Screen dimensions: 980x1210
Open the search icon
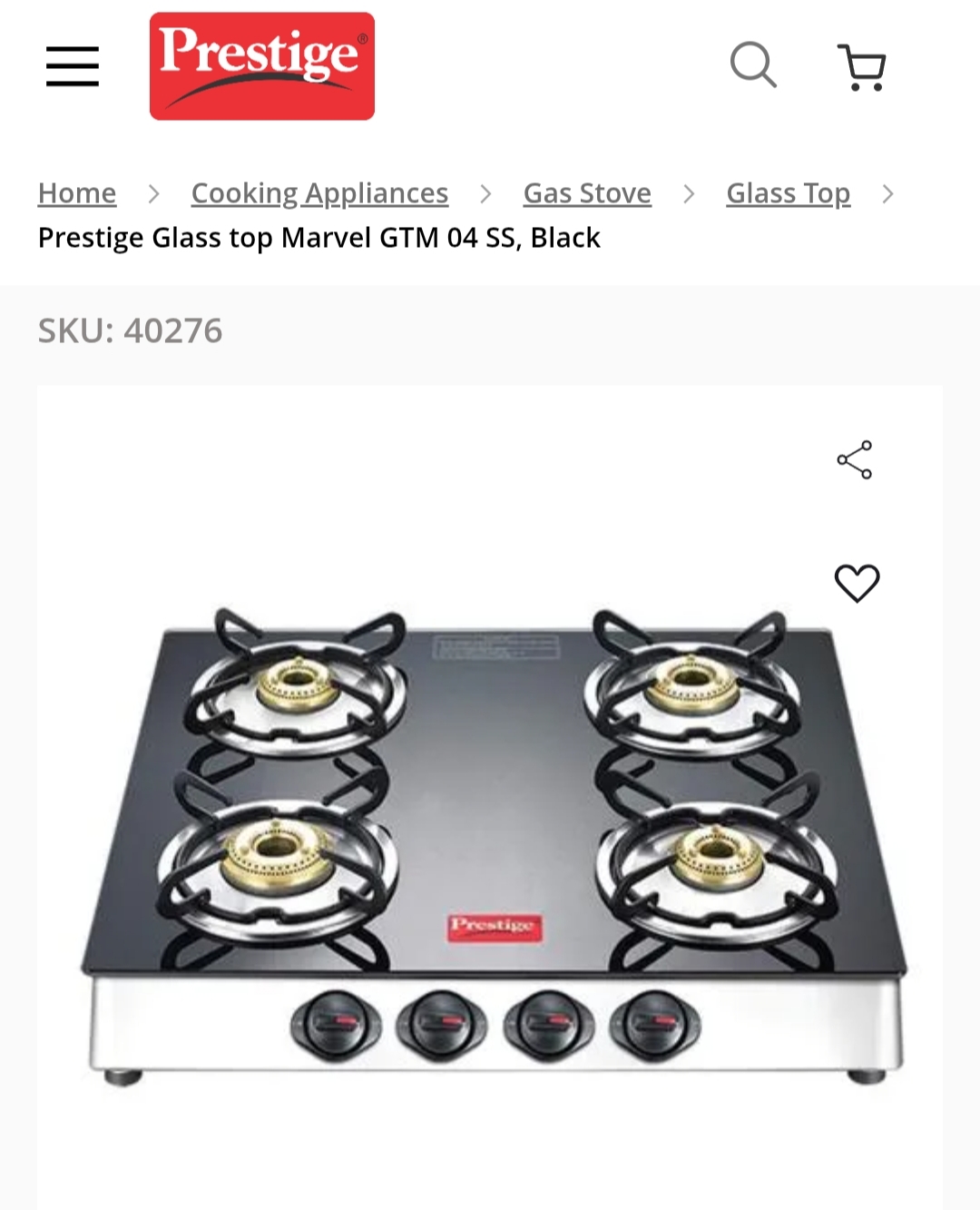point(753,65)
